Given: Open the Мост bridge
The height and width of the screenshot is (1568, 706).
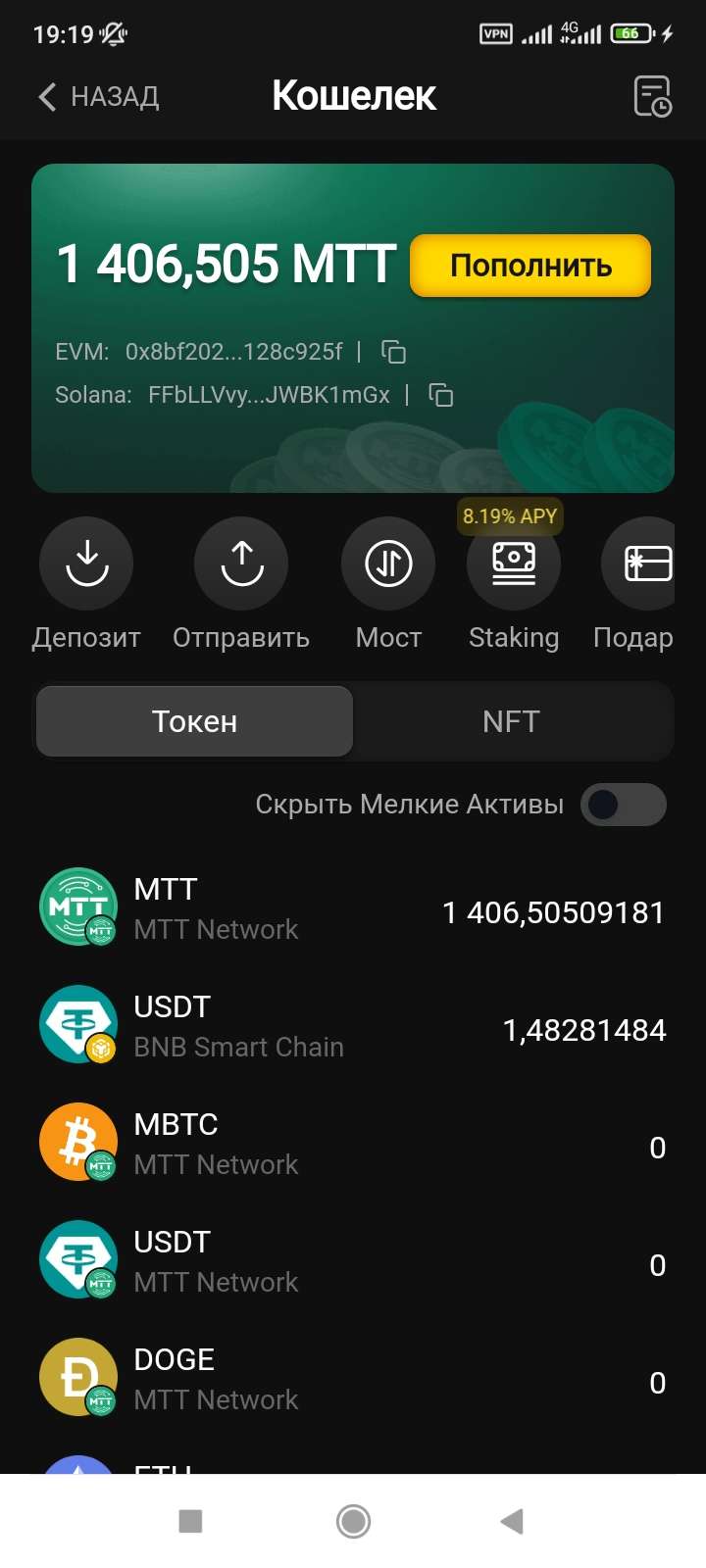Looking at the screenshot, I should [x=388, y=564].
